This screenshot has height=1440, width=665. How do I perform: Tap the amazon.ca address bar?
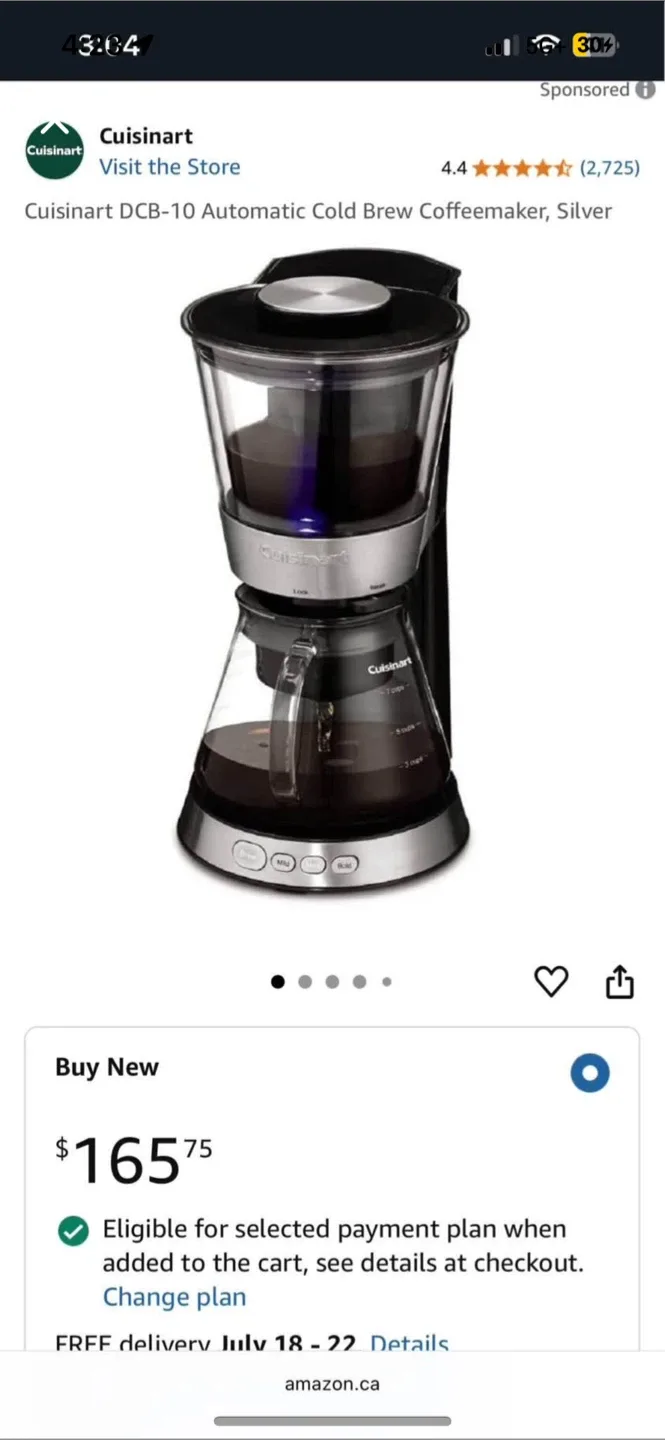point(332,1385)
